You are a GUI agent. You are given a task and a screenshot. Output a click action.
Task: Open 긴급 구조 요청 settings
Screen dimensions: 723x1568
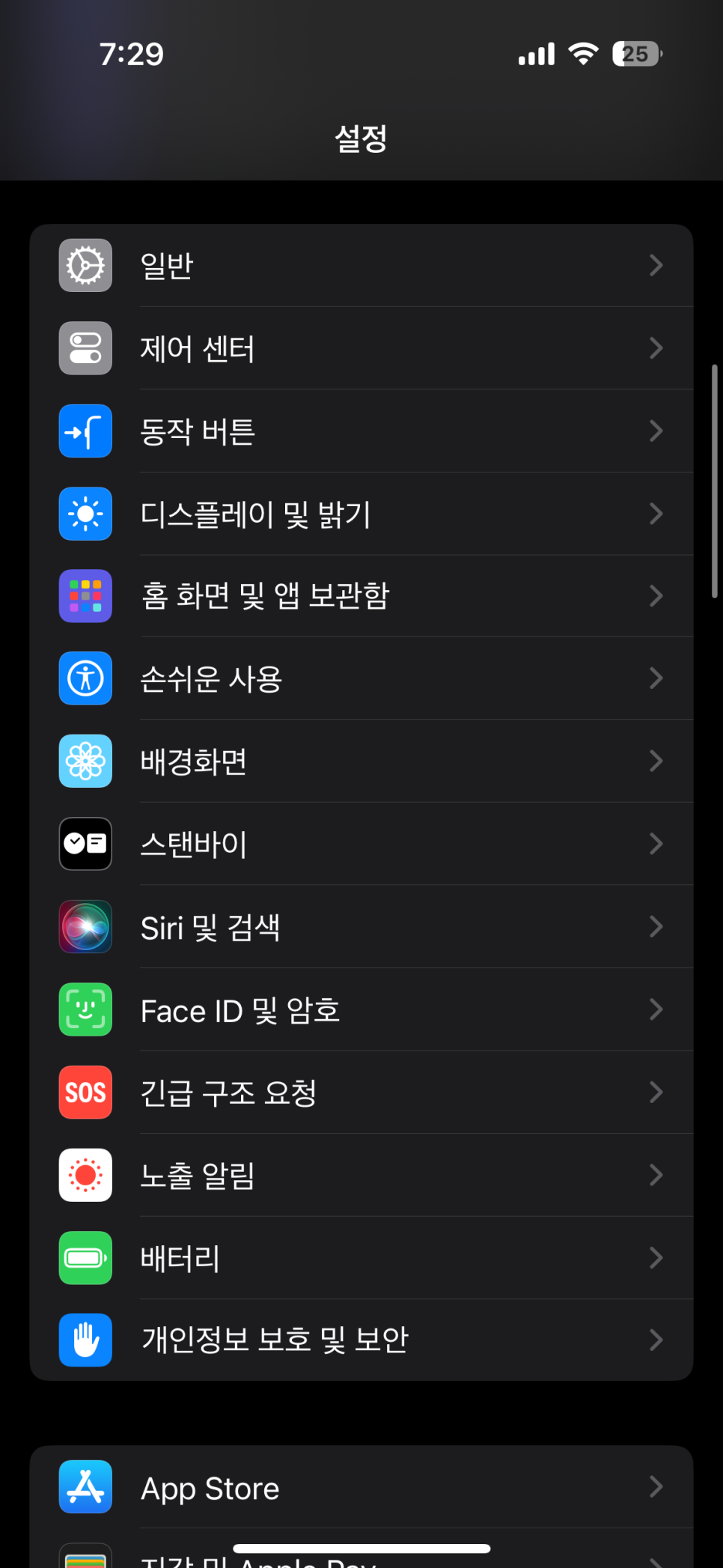pyautogui.click(x=361, y=1093)
